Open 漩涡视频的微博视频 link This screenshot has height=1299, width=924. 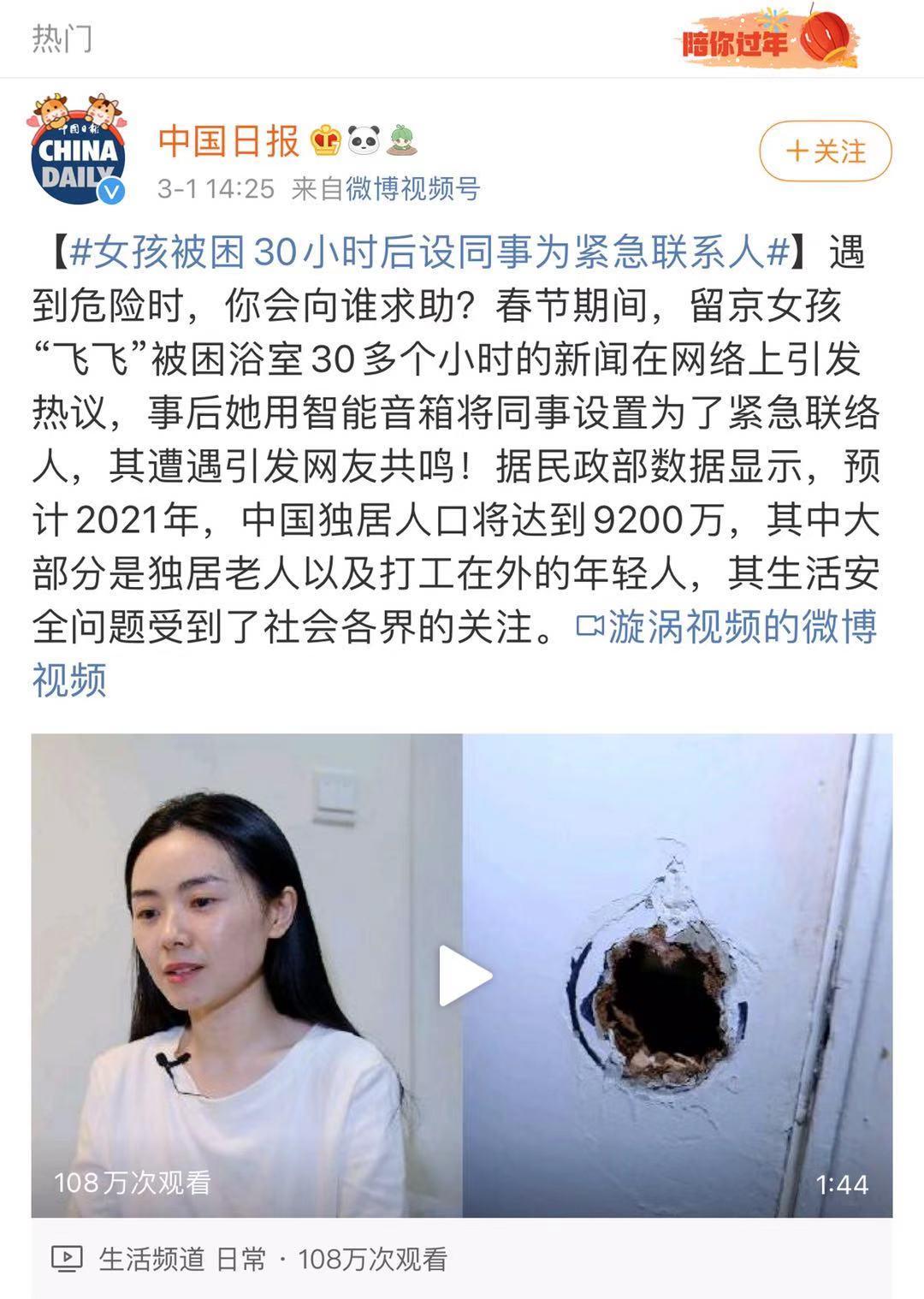click(x=727, y=627)
